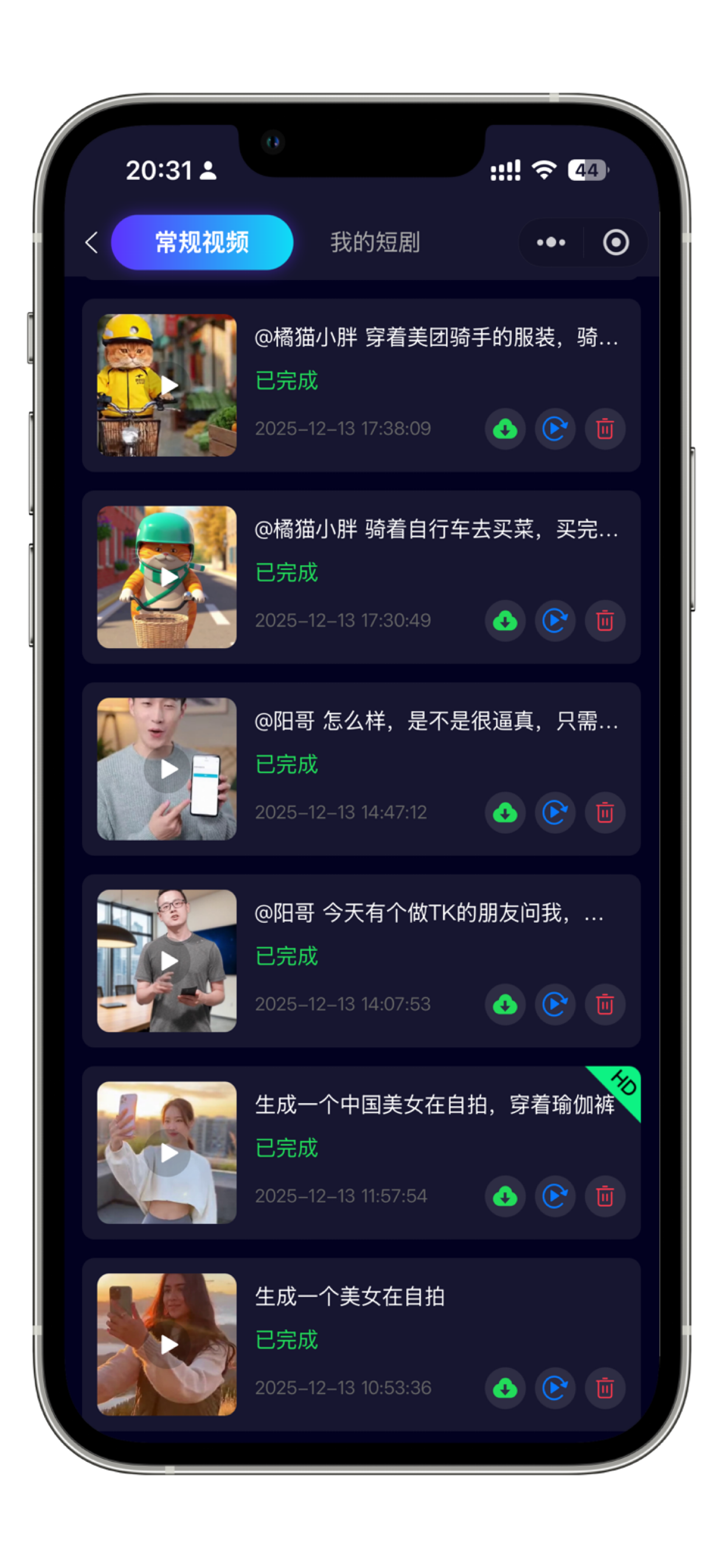The image size is (724, 1568).
Task: Delete the video from 17:38:09
Action: 604,429
